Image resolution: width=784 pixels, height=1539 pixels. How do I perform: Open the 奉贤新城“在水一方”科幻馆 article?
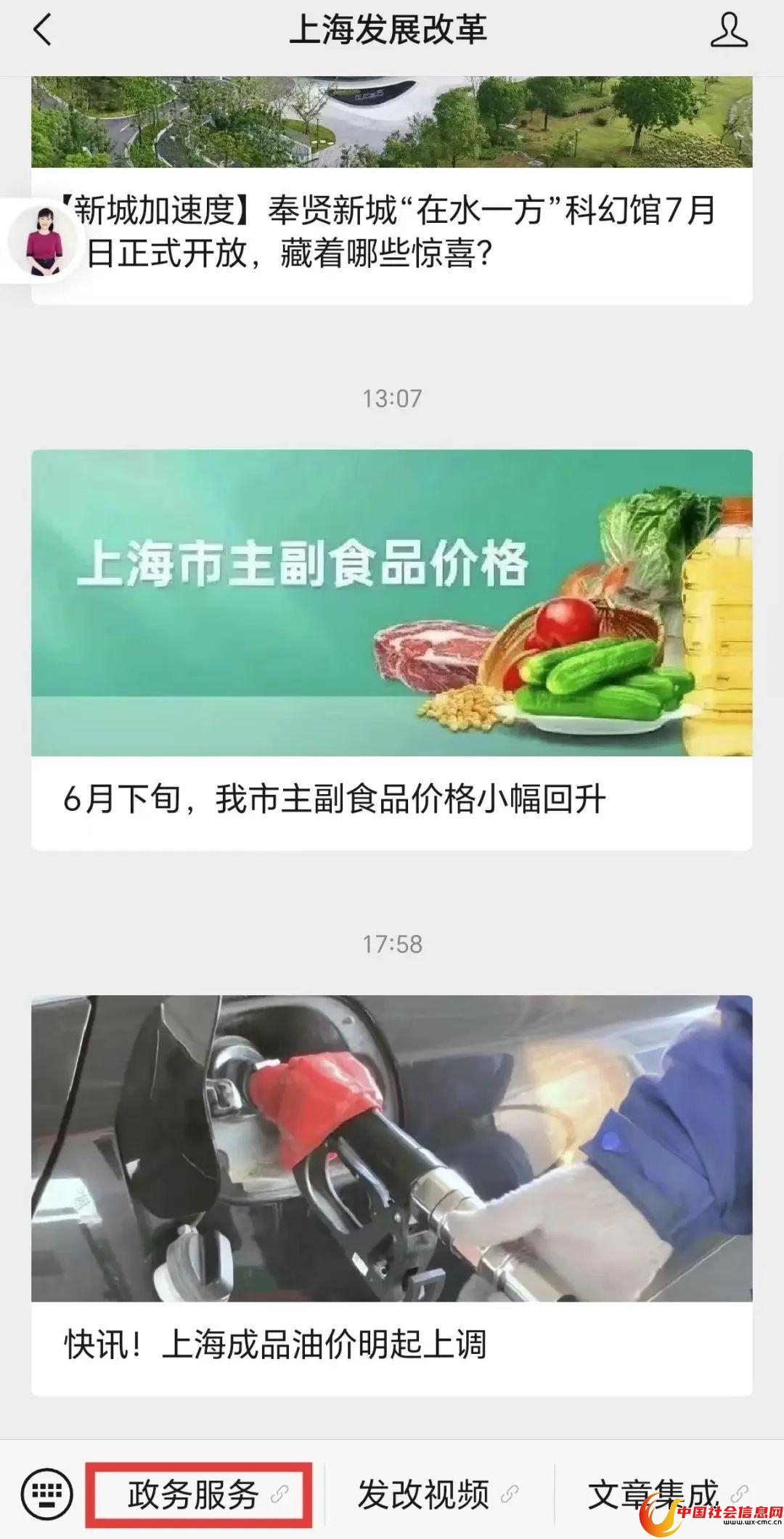[392, 232]
